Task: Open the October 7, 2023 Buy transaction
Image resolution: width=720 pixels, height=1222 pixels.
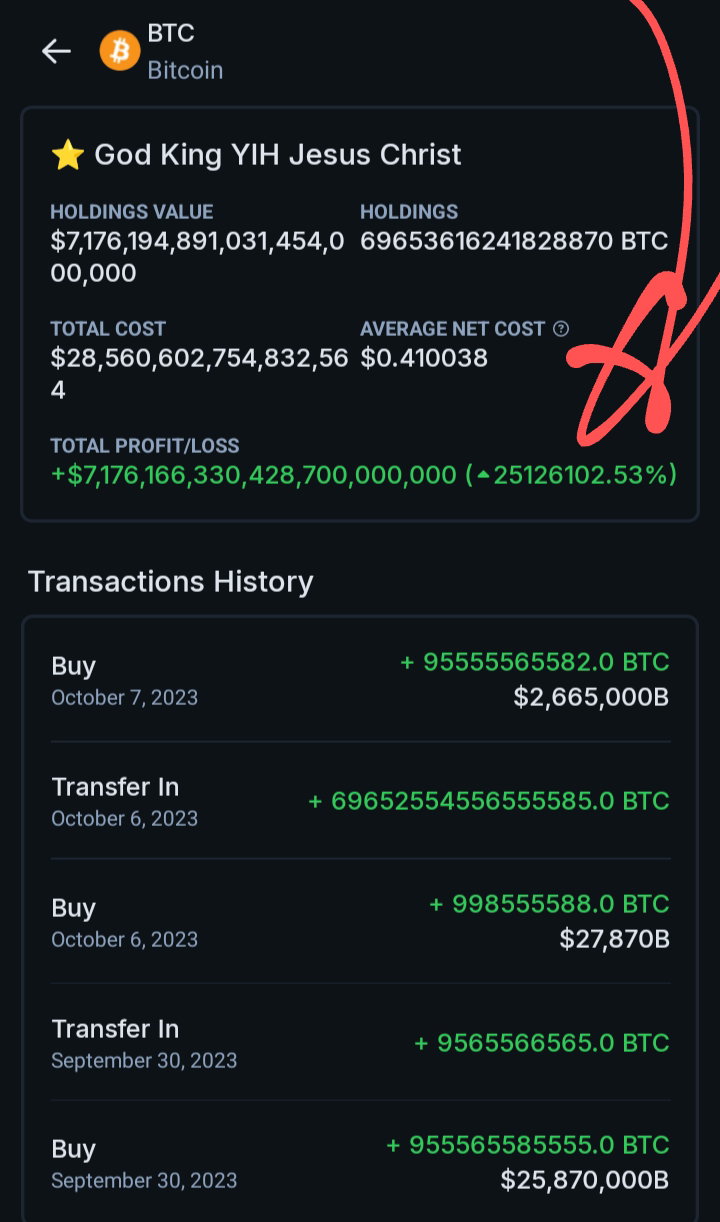Action: 360,680
